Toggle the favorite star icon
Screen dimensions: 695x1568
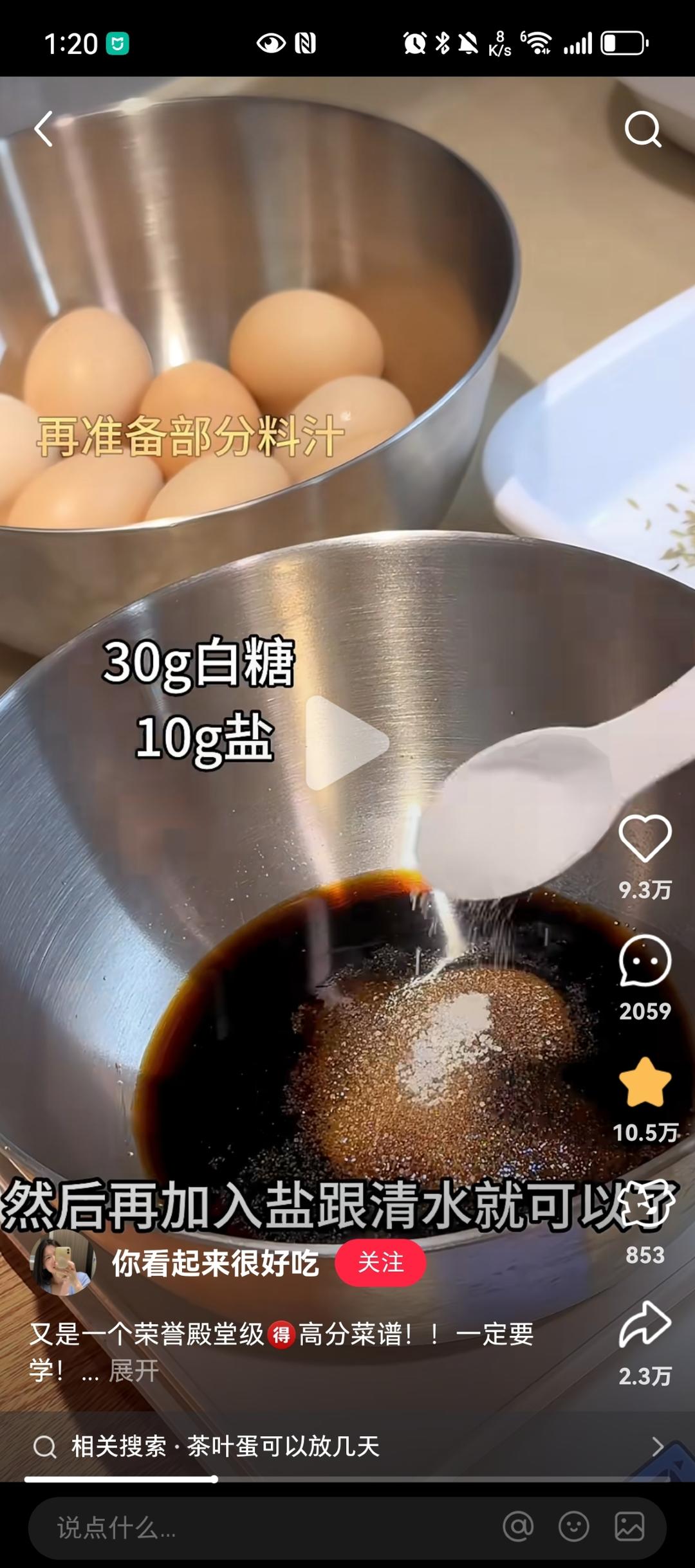tap(645, 1082)
